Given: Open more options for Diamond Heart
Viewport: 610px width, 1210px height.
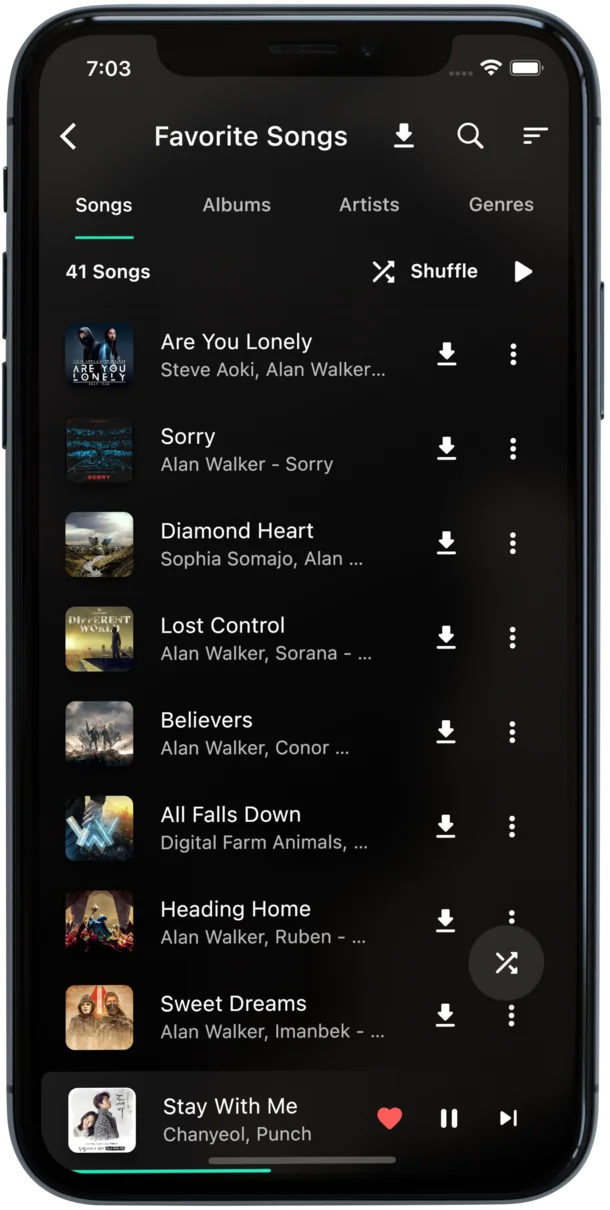Looking at the screenshot, I should (512, 543).
